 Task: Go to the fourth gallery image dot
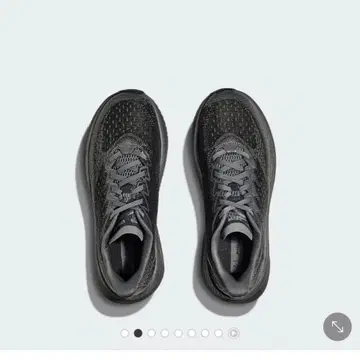[165, 333]
